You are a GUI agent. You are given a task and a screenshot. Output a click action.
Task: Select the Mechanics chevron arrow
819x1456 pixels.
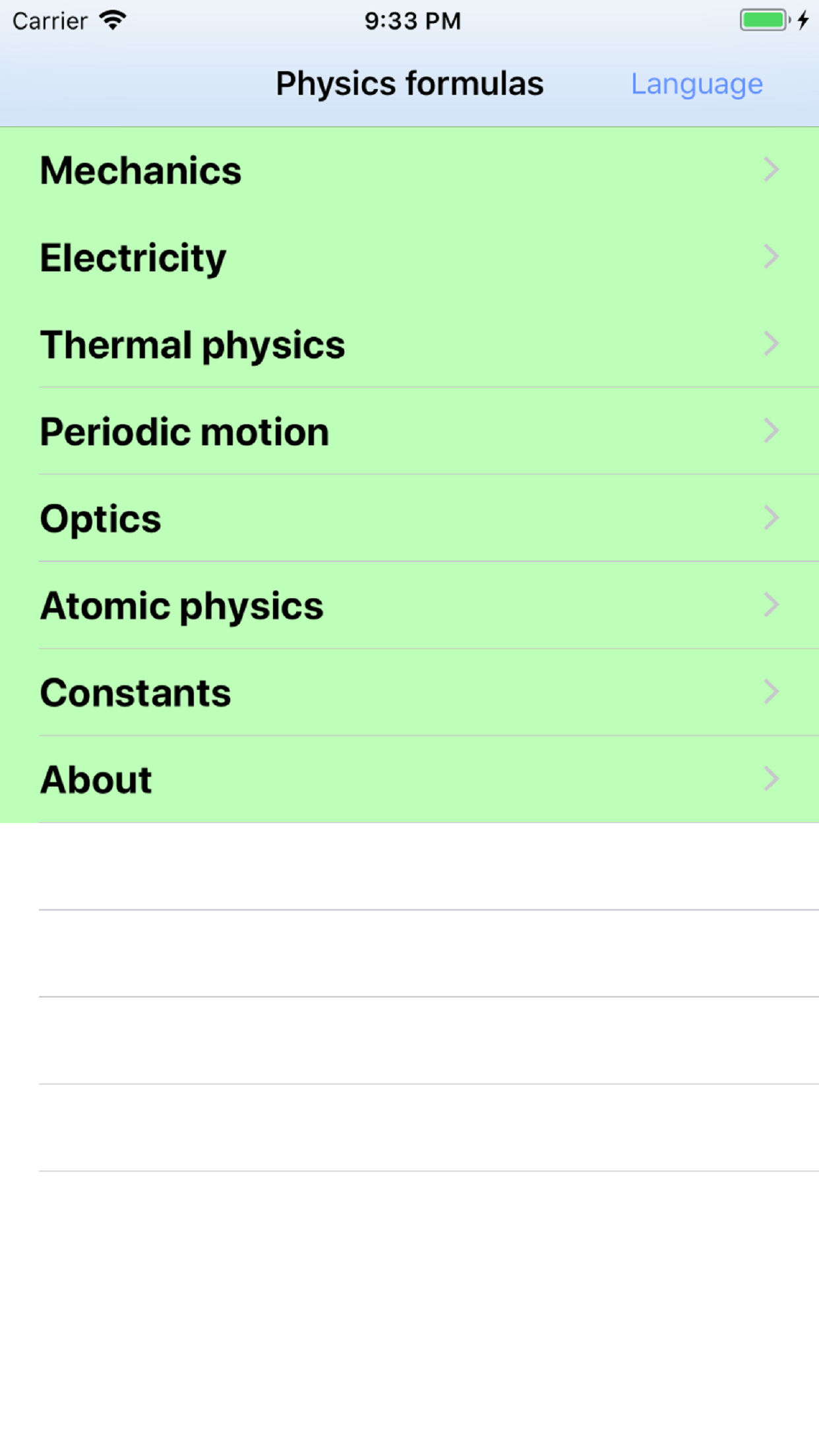[x=772, y=170]
